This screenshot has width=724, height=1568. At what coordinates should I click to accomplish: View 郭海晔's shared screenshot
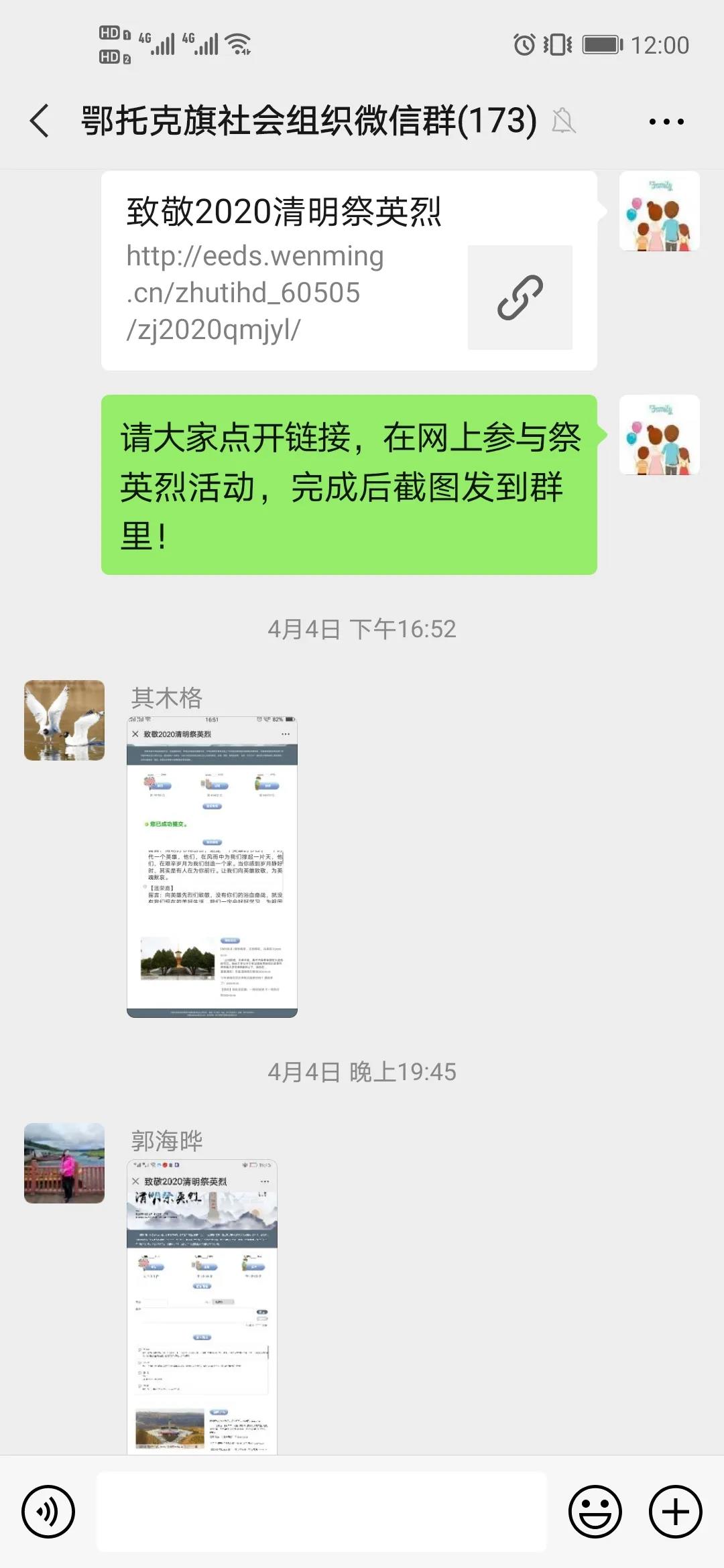tap(202, 1307)
